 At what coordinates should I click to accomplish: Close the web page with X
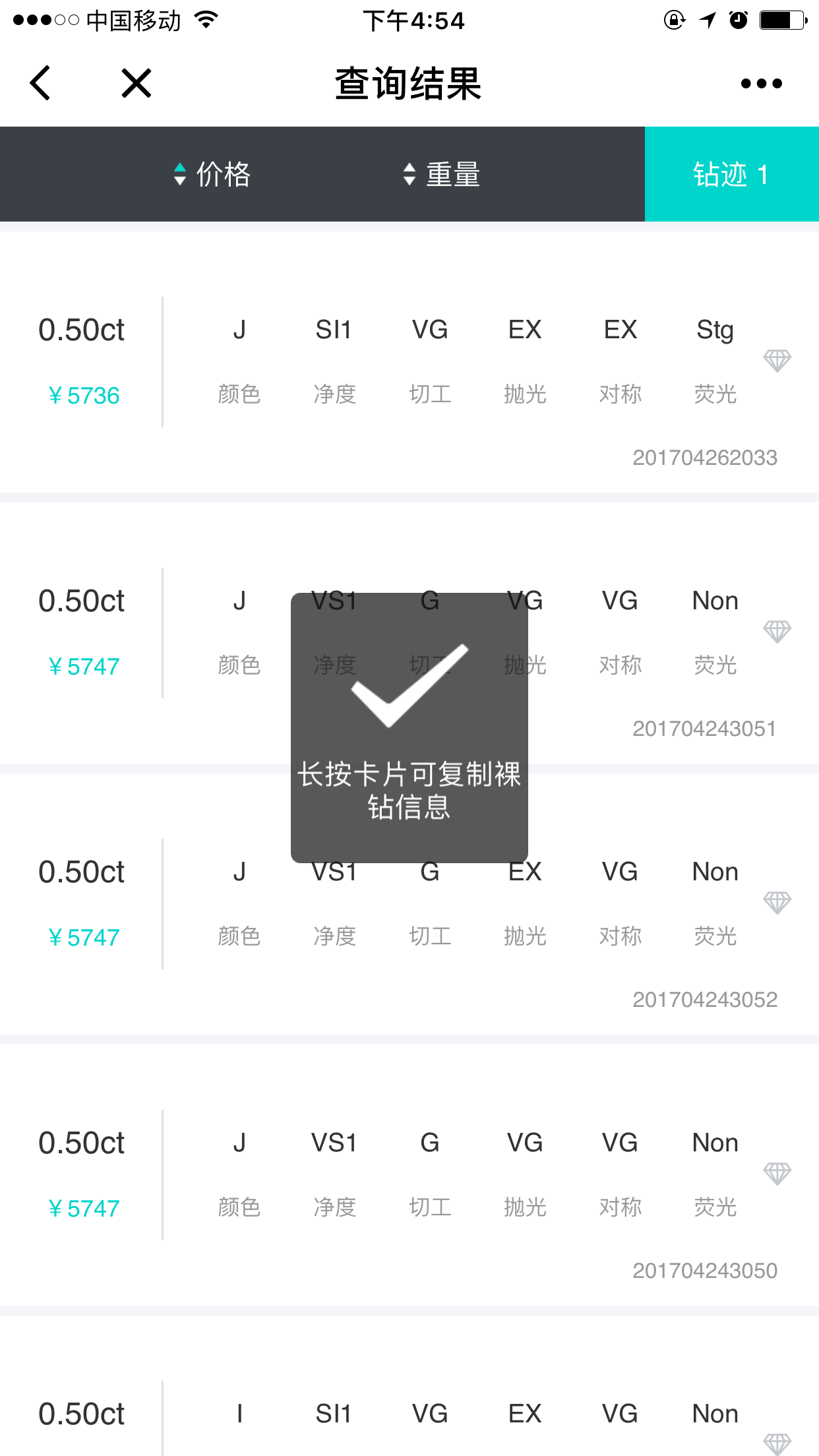pyautogui.click(x=136, y=83)
